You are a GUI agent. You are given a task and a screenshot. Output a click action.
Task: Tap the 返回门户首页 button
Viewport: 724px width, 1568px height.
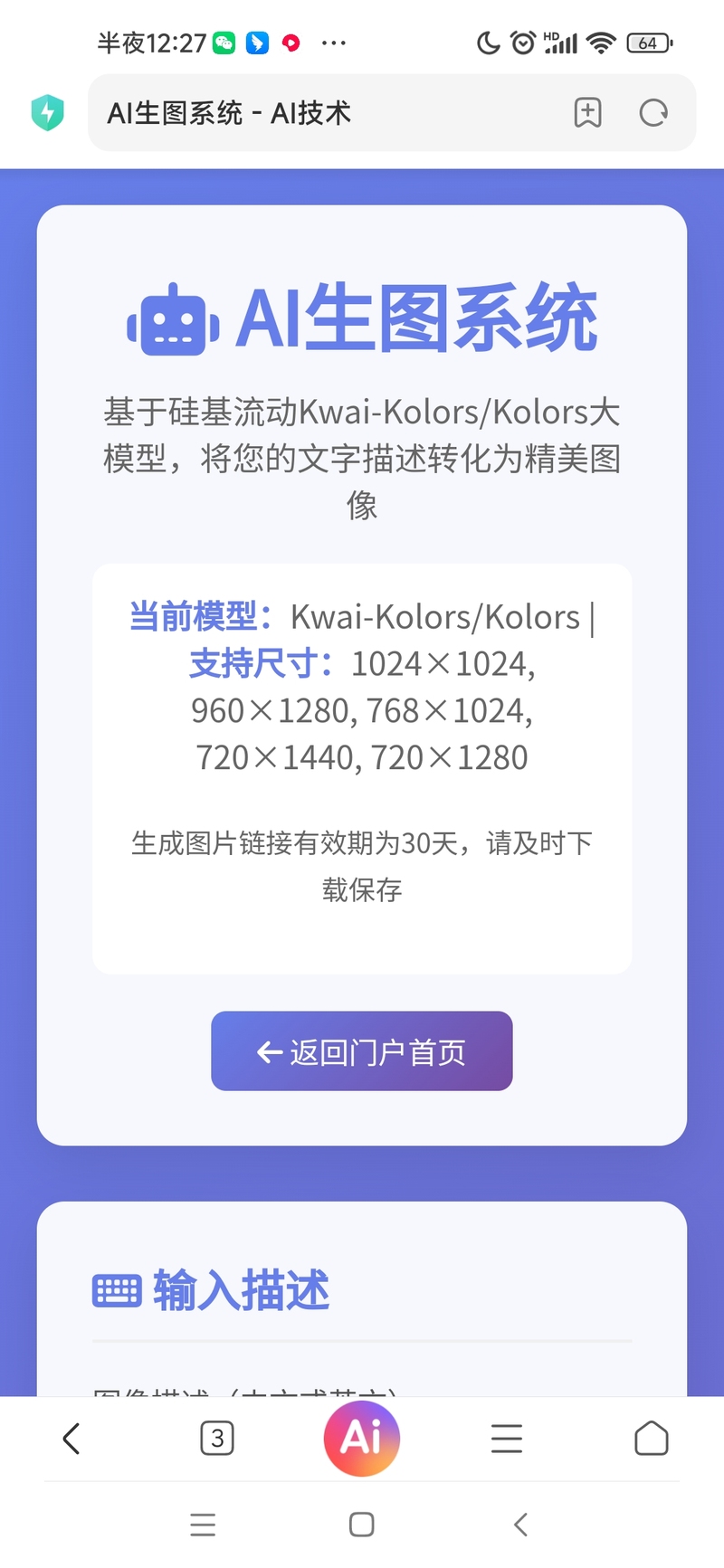coord(361,1051)
